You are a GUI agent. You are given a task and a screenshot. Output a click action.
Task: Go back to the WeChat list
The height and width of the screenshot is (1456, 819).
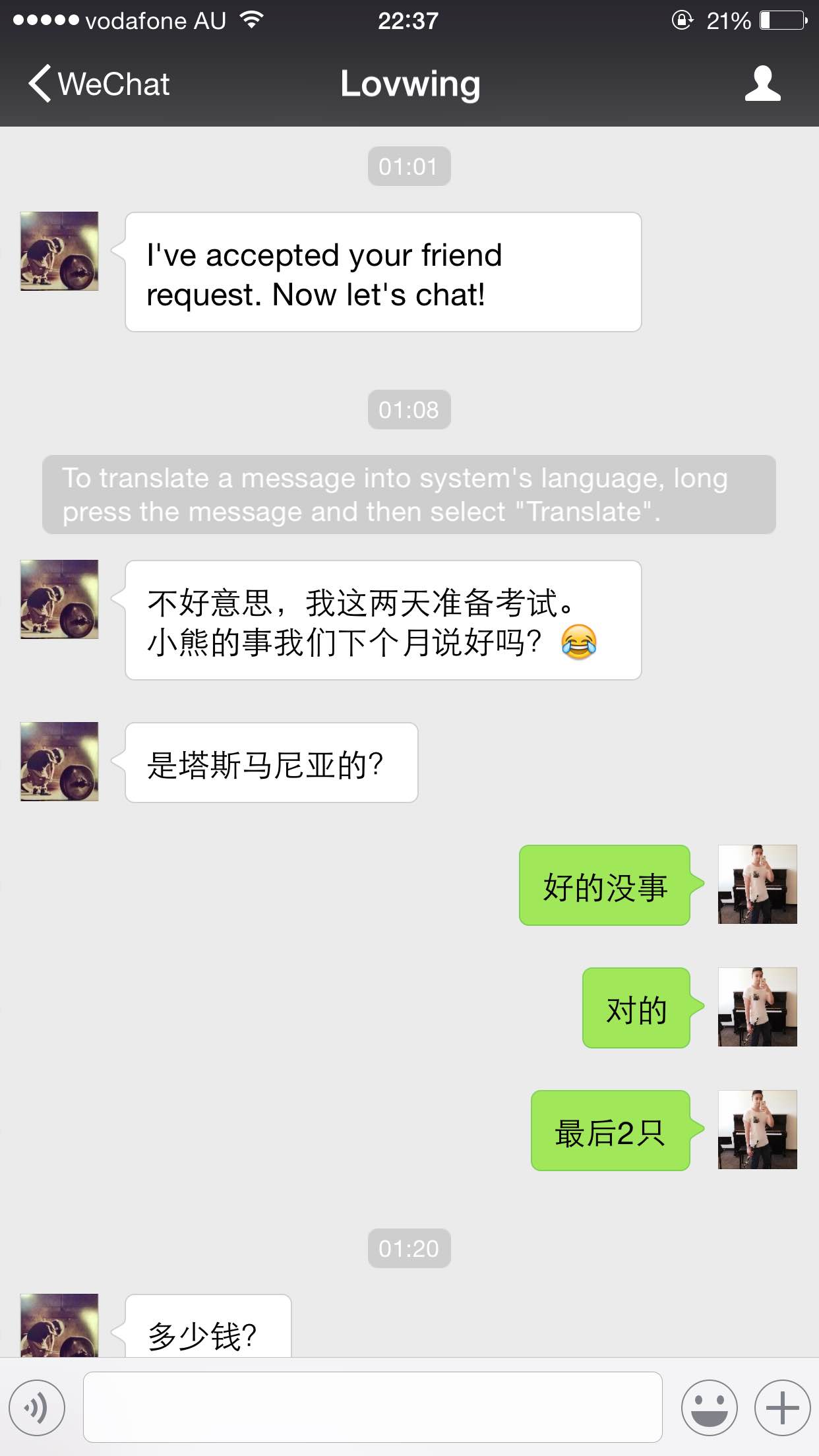(x=99, y=84)
